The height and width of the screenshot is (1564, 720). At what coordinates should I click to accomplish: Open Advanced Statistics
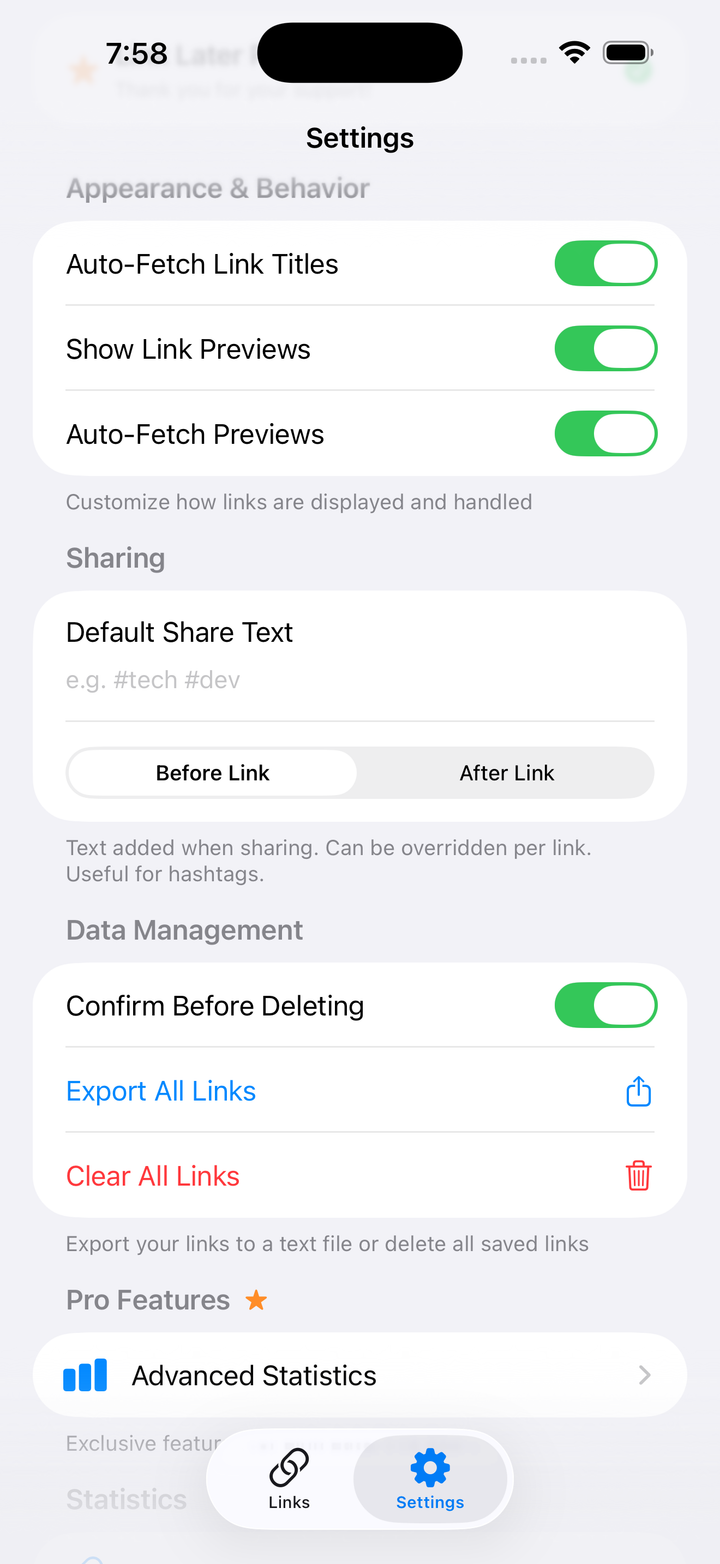[360, 1376]
